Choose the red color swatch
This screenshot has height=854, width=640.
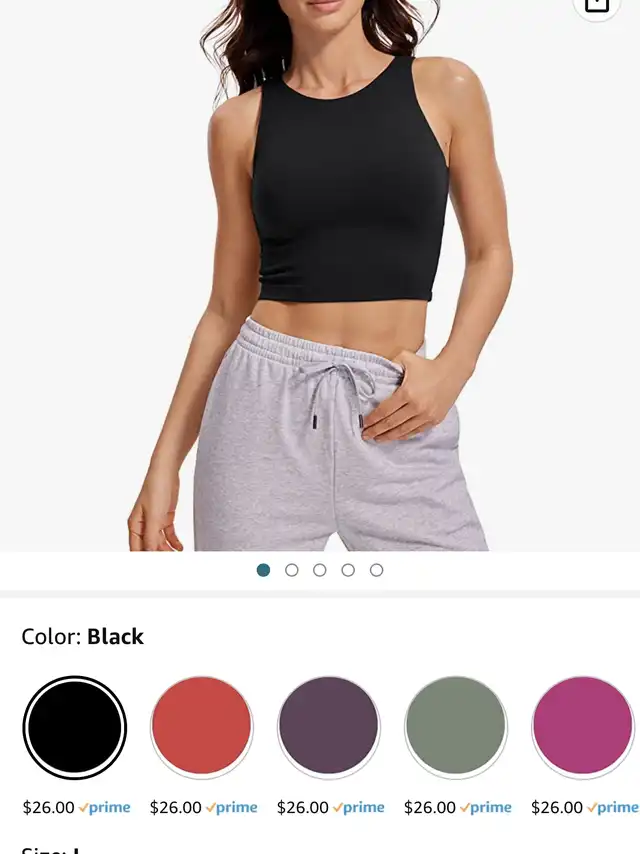[x=201, y=727]
